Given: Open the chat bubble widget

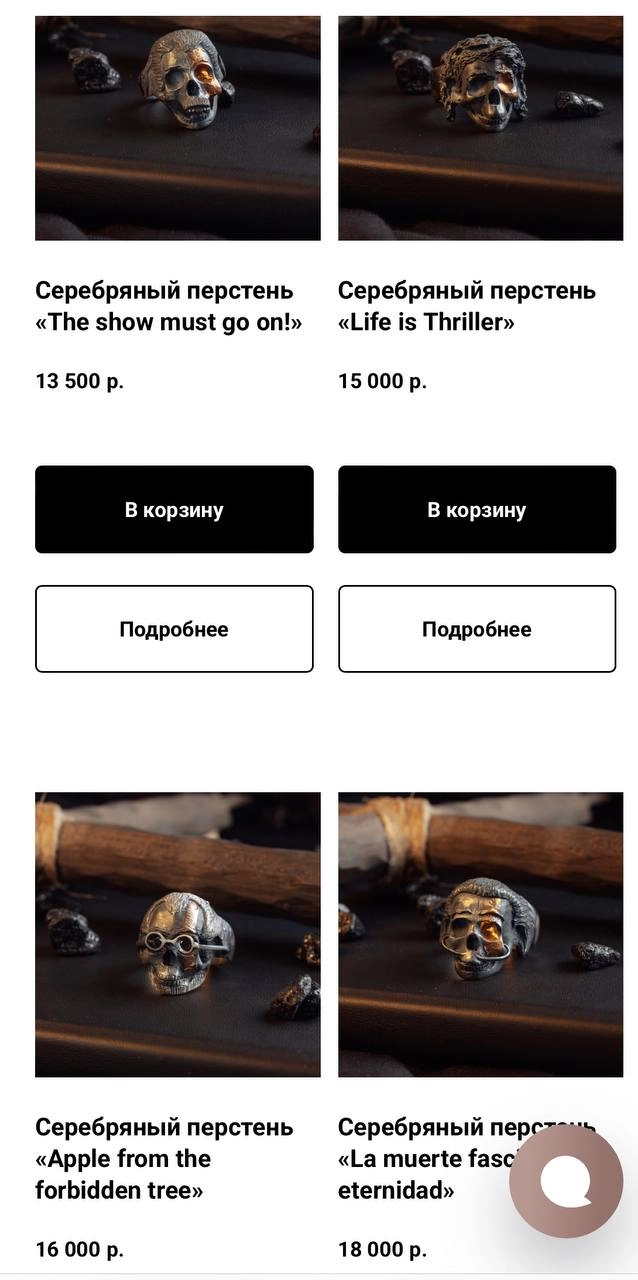Looking at the screenshot, I should click(566, 1182).
